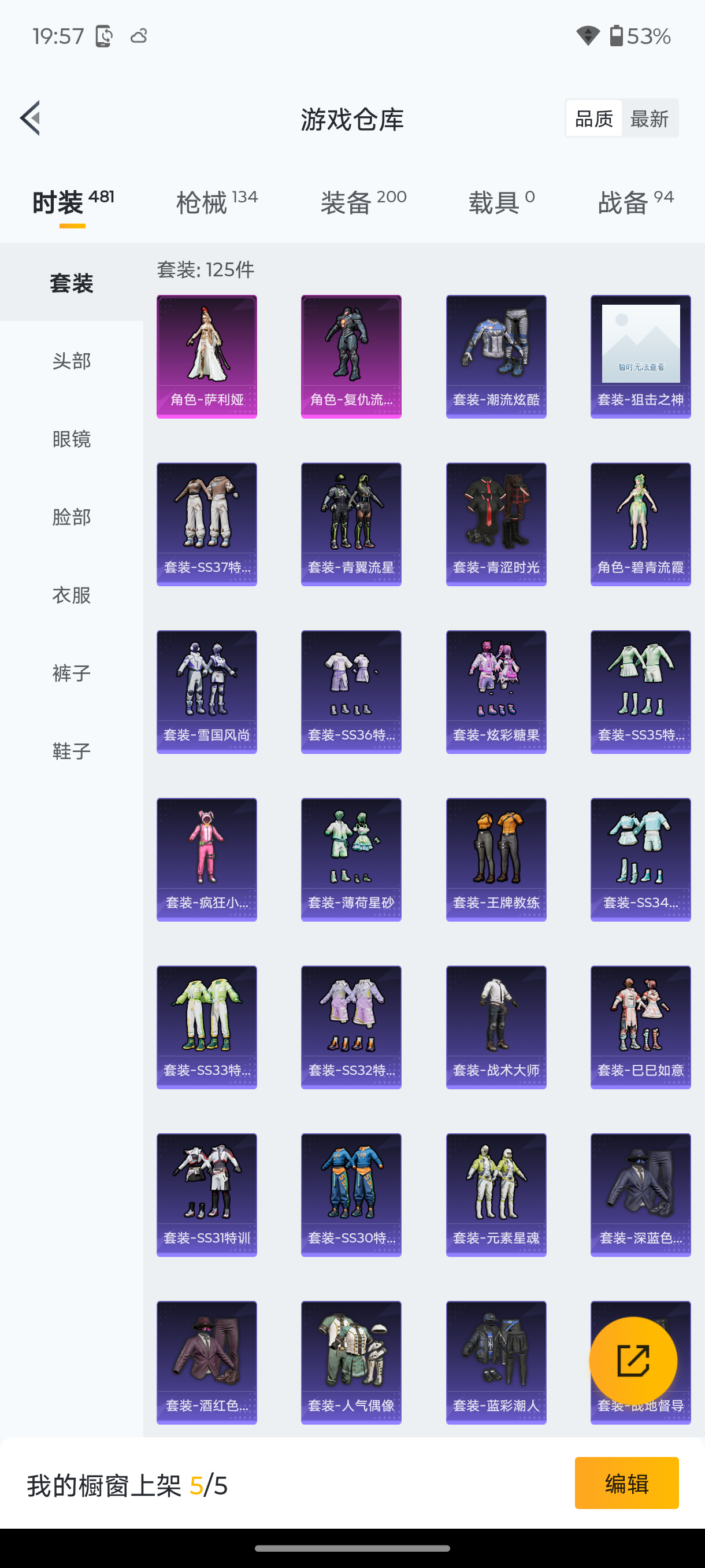Viewport: 705px width, 1568px height.
Task: View the 套装-王牌教练 outfit
Action: [x=496, y=860]
